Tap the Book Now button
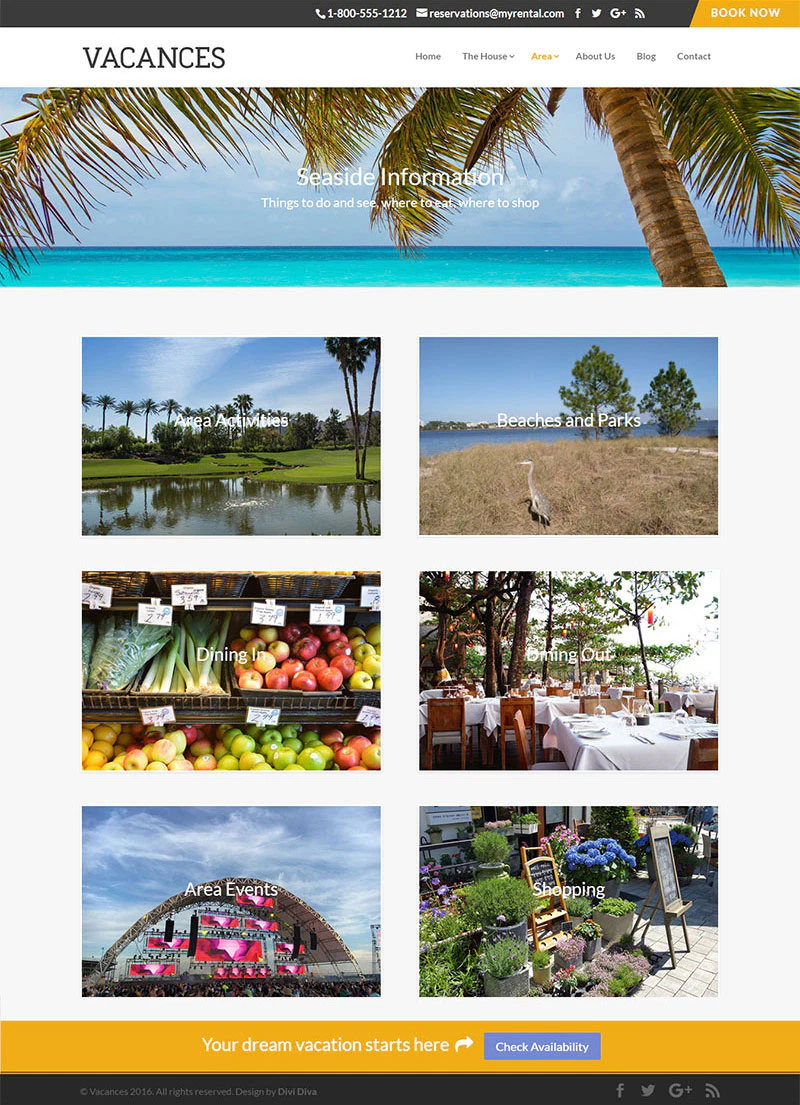Image resolution: width=800 pixels, height=1105 pixels. (x=745, y=13)
